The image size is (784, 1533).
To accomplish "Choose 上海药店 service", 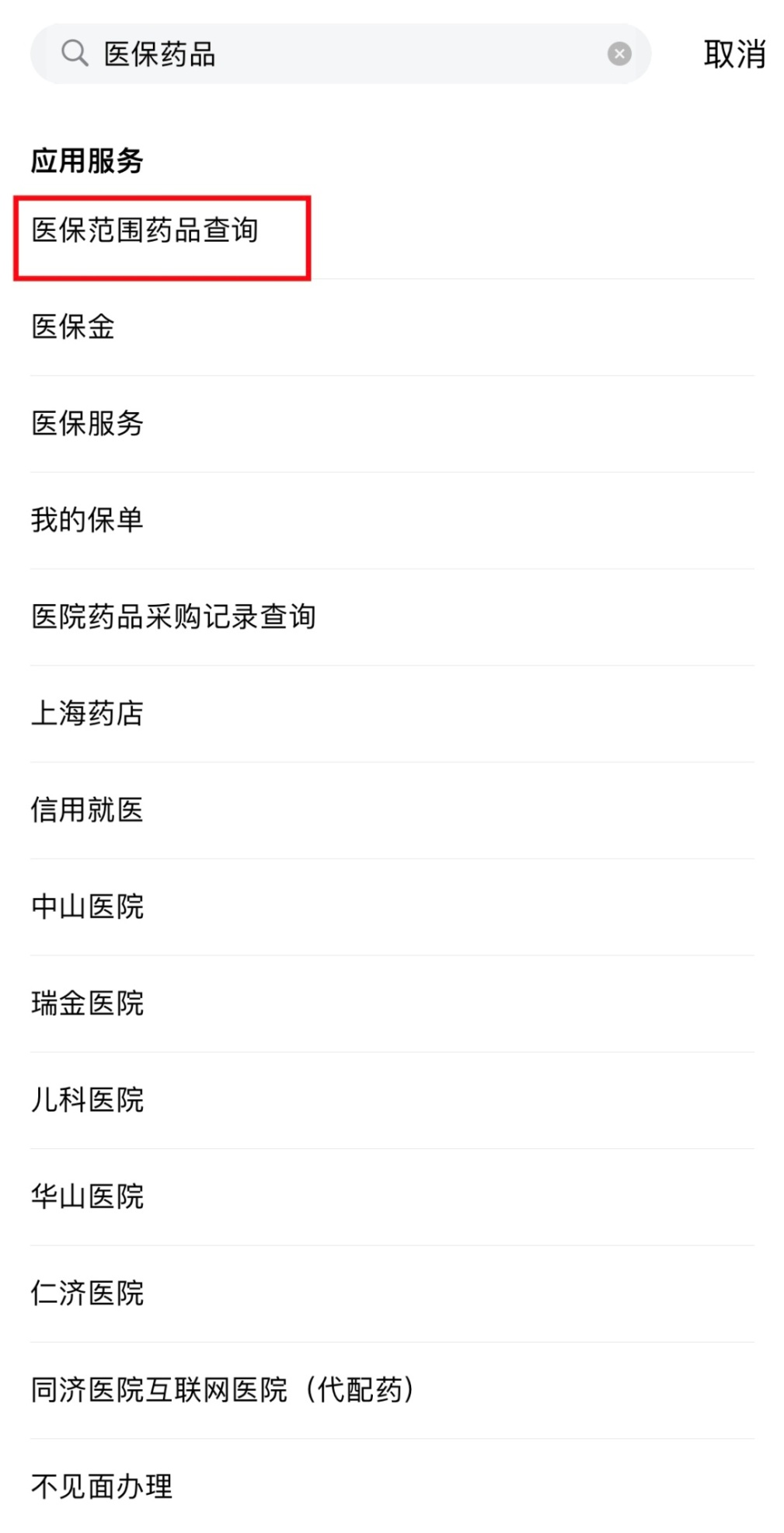I will [x=87, y=714].
